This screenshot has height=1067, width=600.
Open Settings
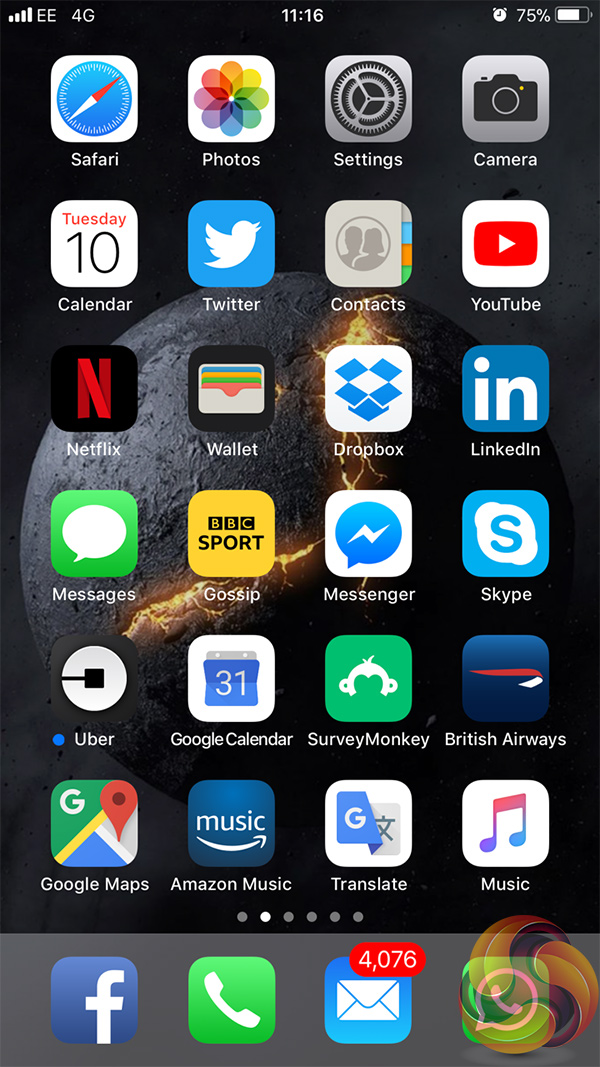[x=368, y=99]
